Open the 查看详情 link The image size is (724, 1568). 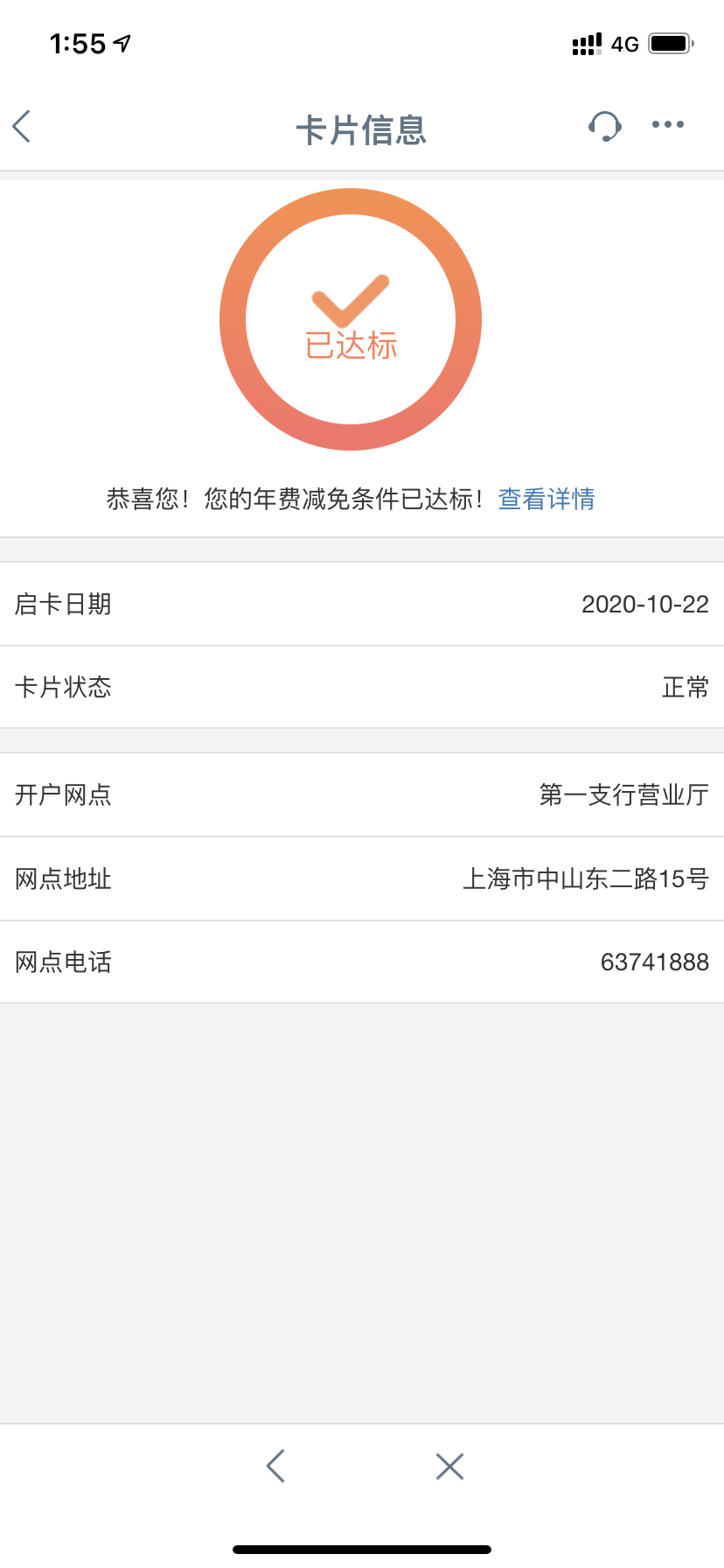pos(546,499)
